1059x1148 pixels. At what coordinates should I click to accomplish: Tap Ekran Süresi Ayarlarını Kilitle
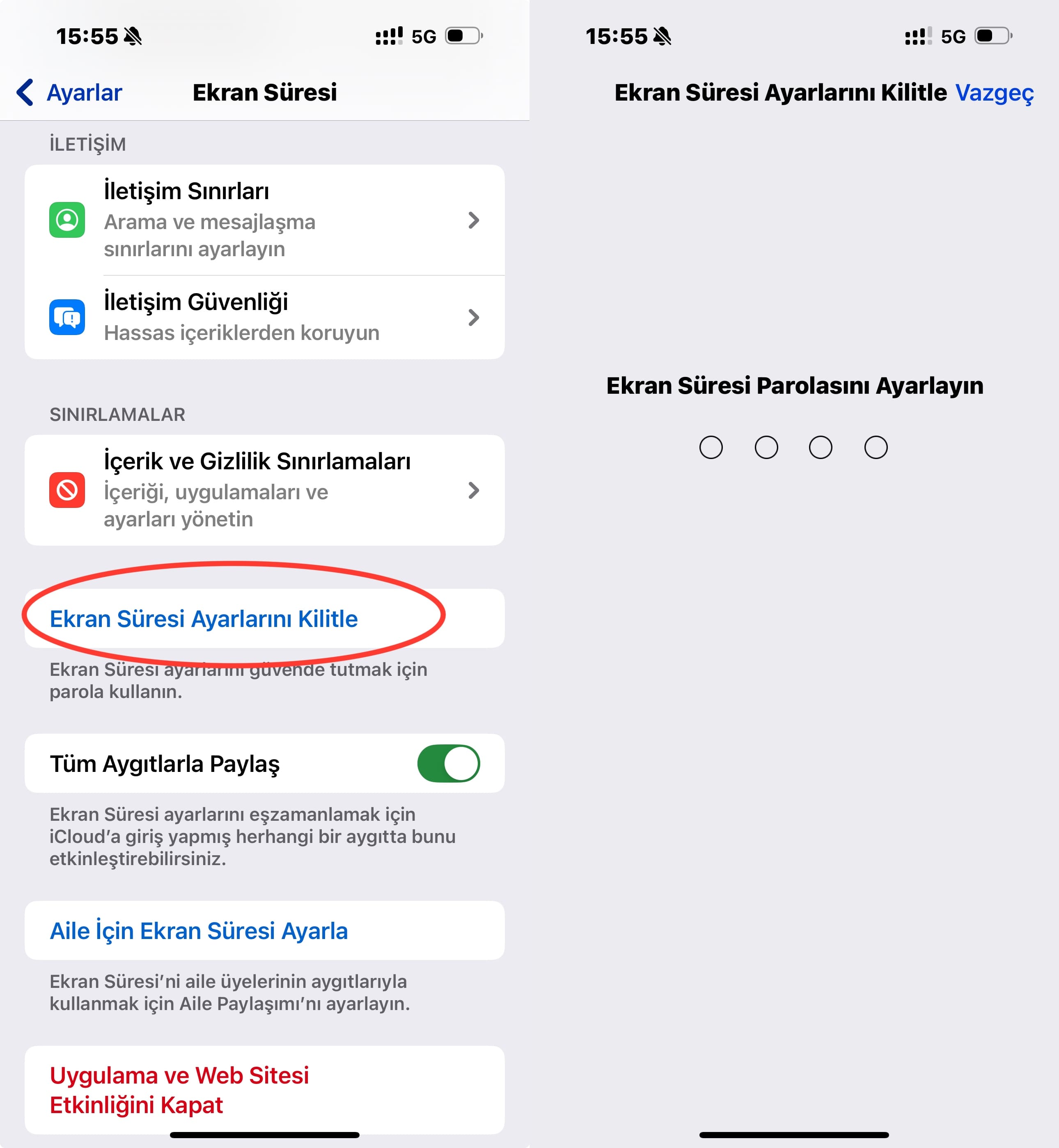pyautogui.click(x=204, y=619)
